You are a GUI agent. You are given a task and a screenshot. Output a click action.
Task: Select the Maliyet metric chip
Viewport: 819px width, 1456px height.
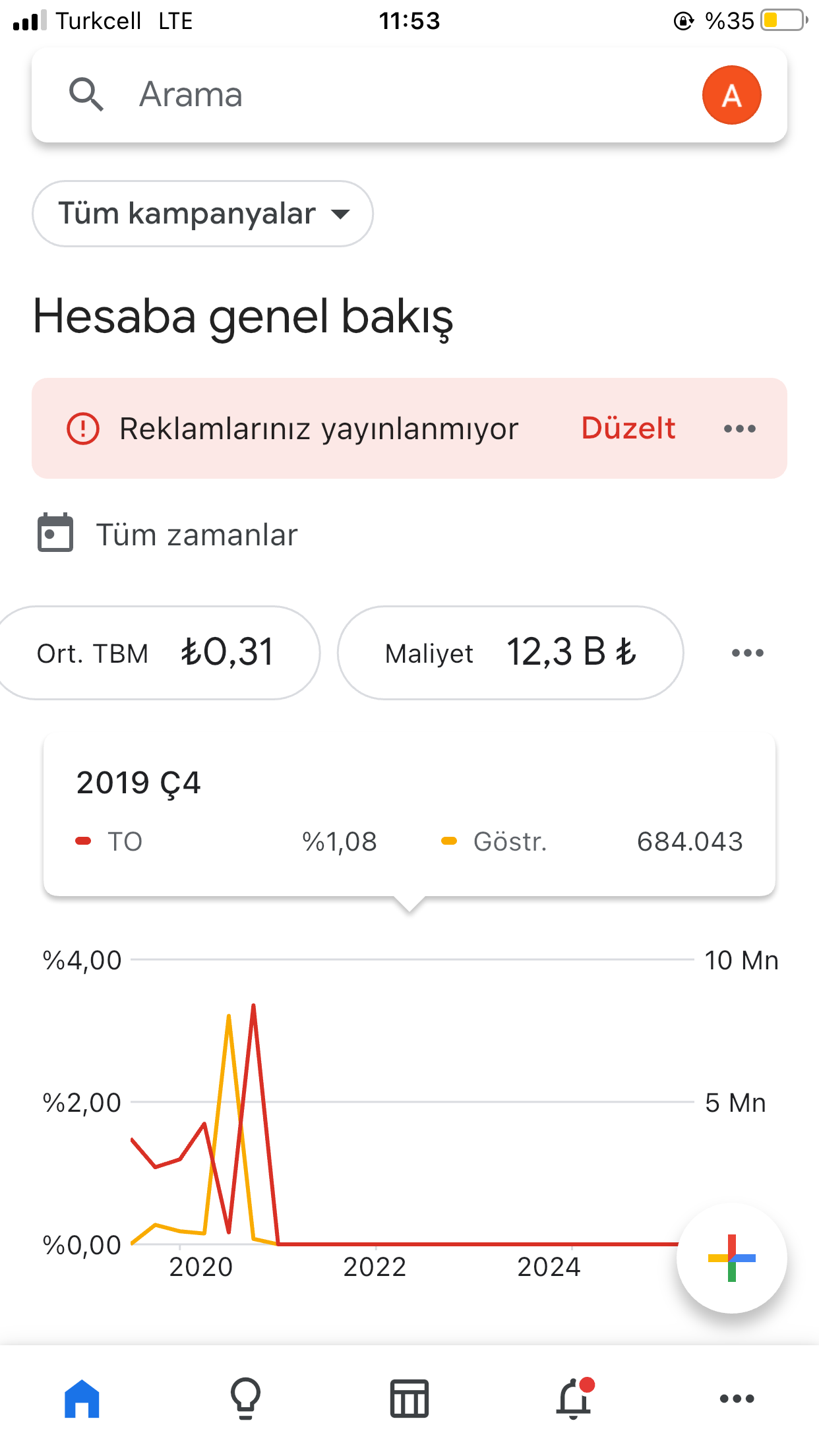[510, 653]
